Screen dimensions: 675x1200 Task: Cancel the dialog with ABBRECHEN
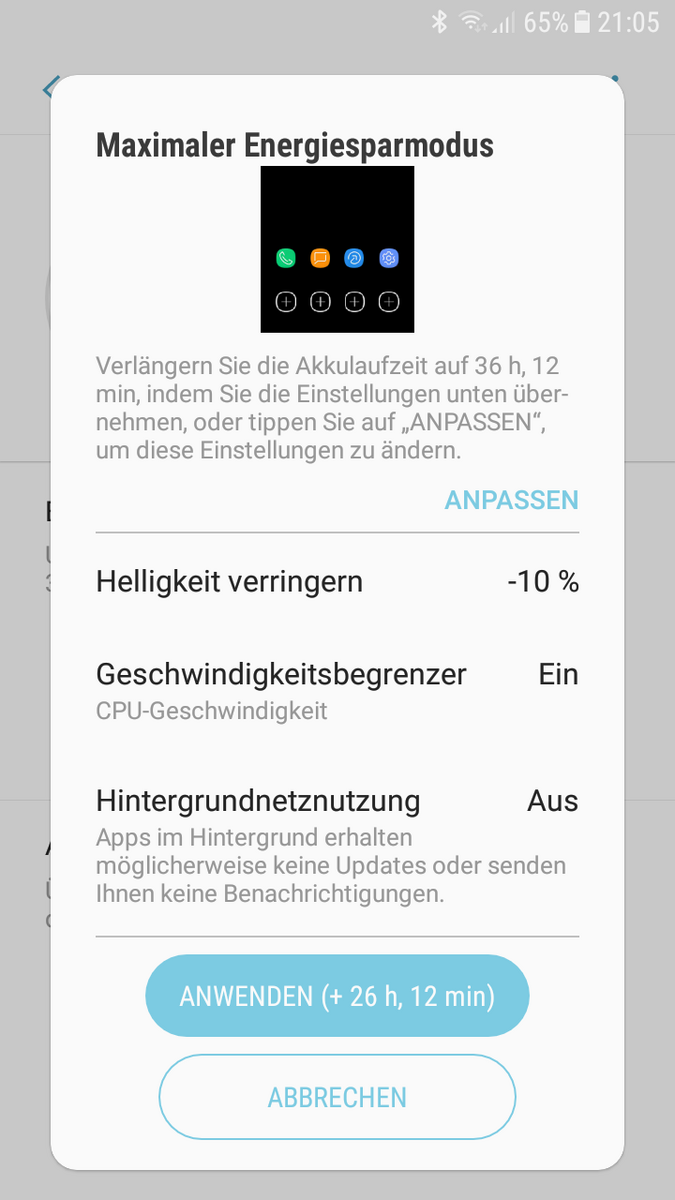pyautogui.click(x=337, y=1097)
